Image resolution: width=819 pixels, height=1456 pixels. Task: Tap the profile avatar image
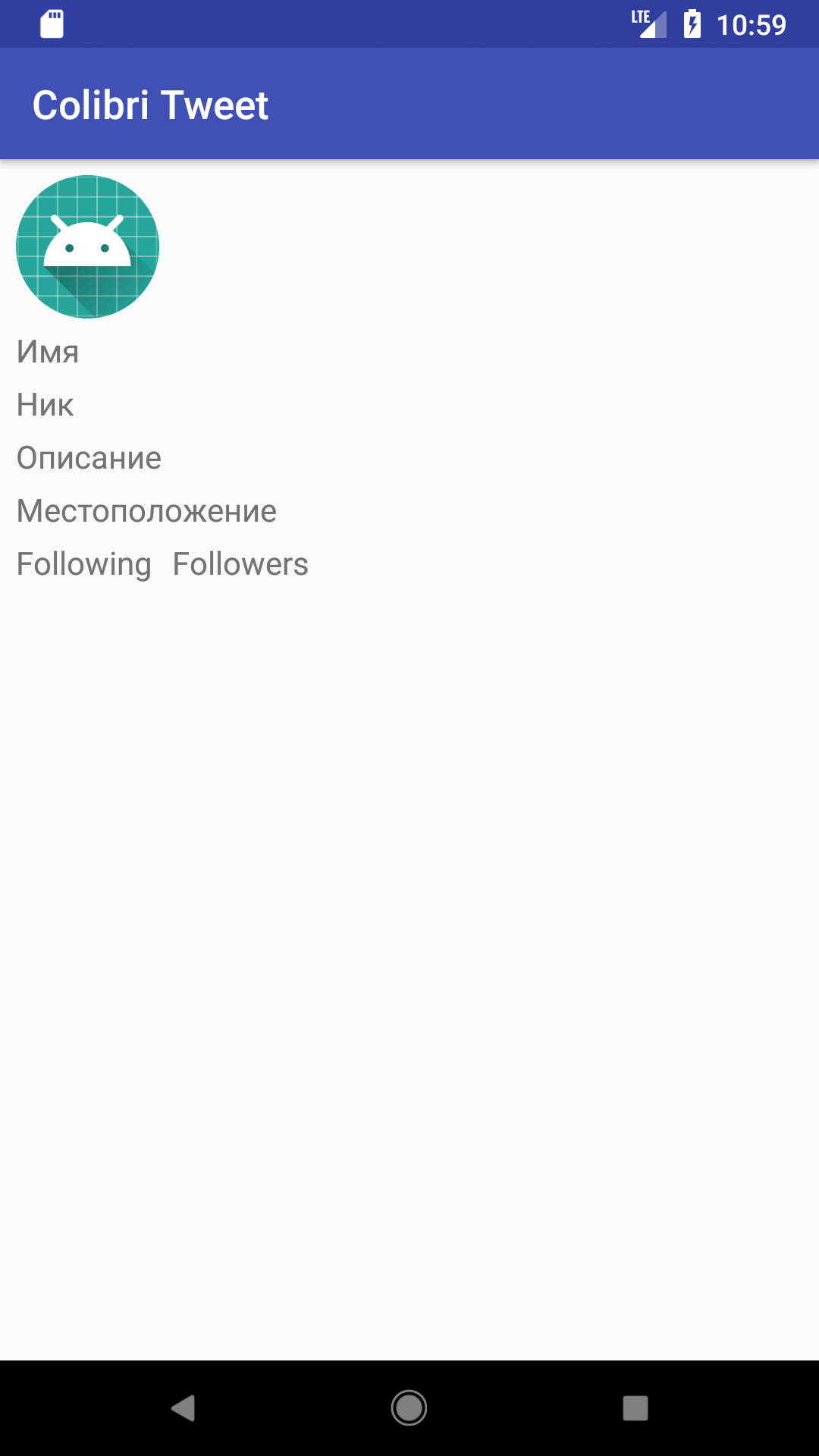coord(87,246)
